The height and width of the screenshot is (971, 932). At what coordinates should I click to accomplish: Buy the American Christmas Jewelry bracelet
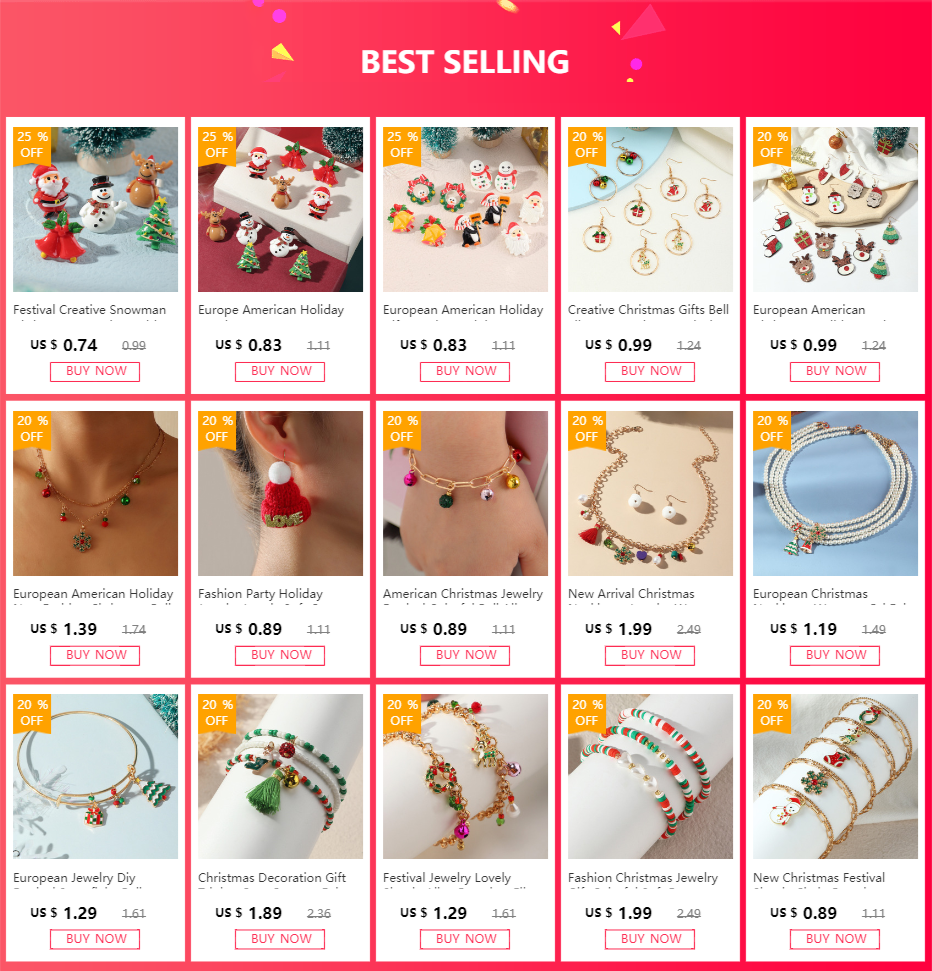coord(465,655)
